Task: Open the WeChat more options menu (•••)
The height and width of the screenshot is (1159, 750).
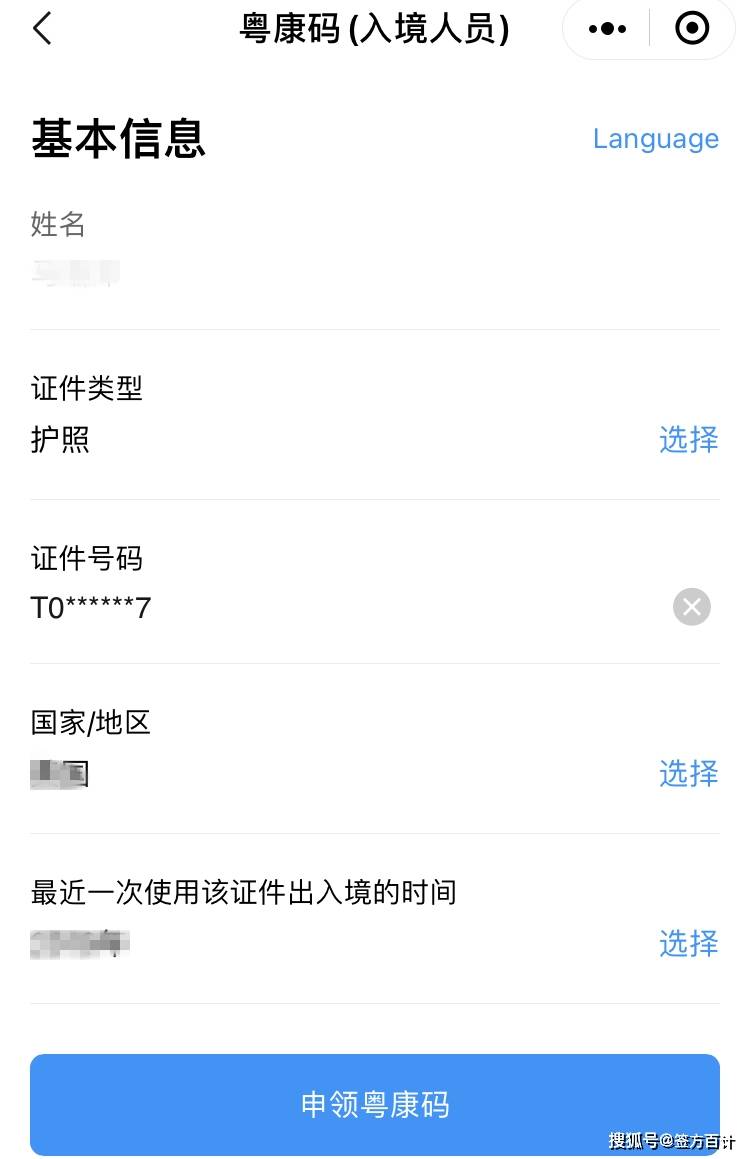Action: coord(606,28)
